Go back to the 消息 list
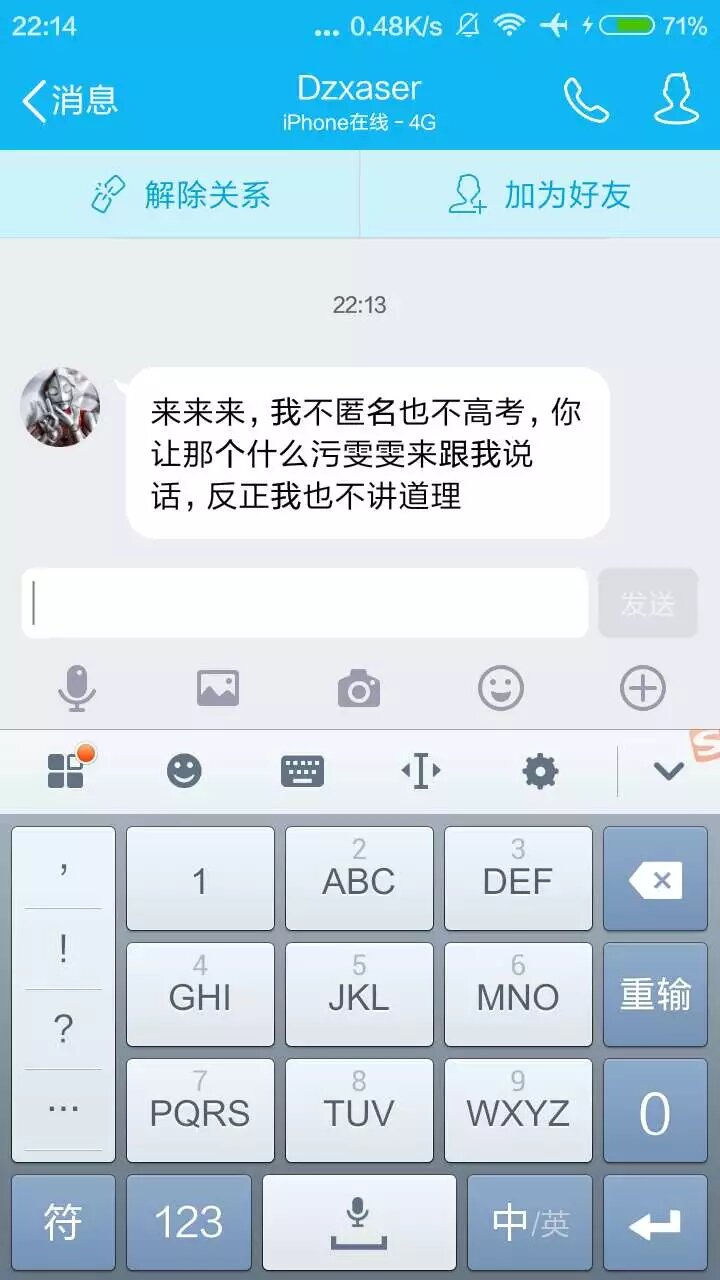The height and width of the screenshot is (1280, 720). (x=70, y=100)
